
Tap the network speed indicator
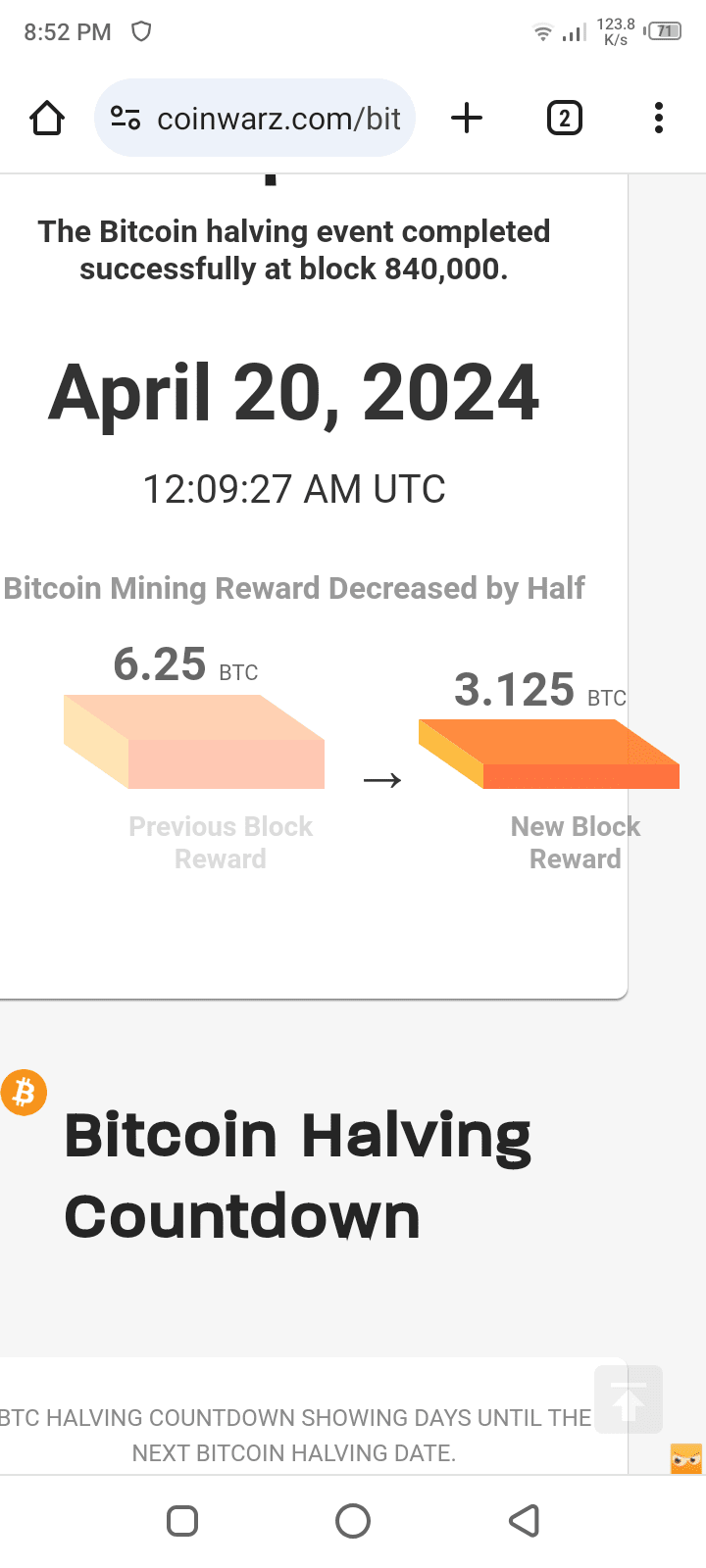(x=618, y=31)
